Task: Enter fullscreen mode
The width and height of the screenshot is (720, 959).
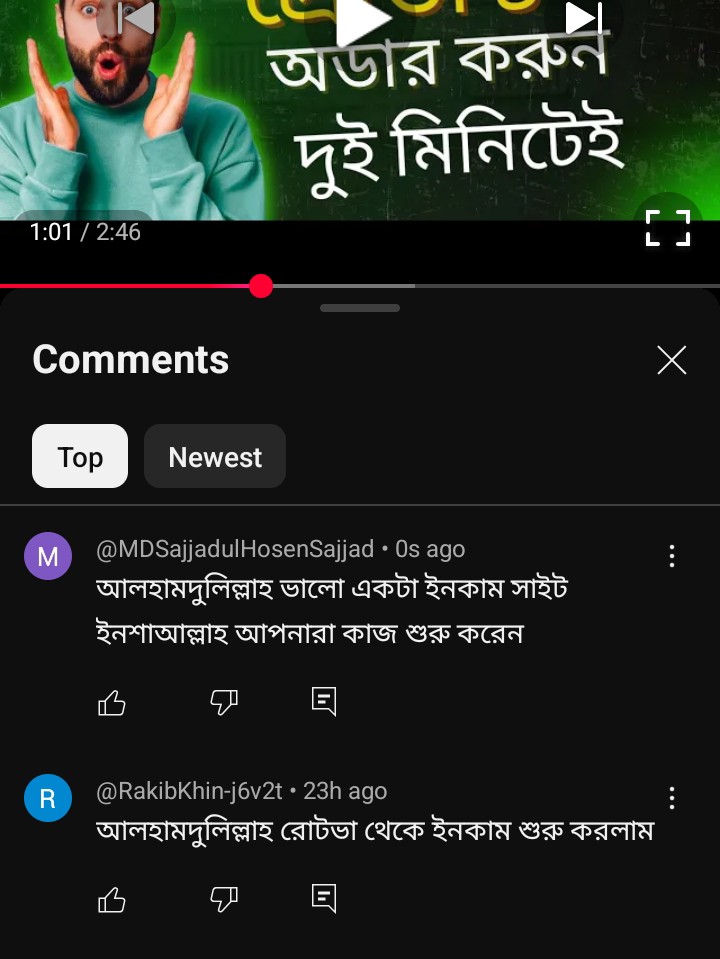Action: pyautogui.click(x=667, y=228)
